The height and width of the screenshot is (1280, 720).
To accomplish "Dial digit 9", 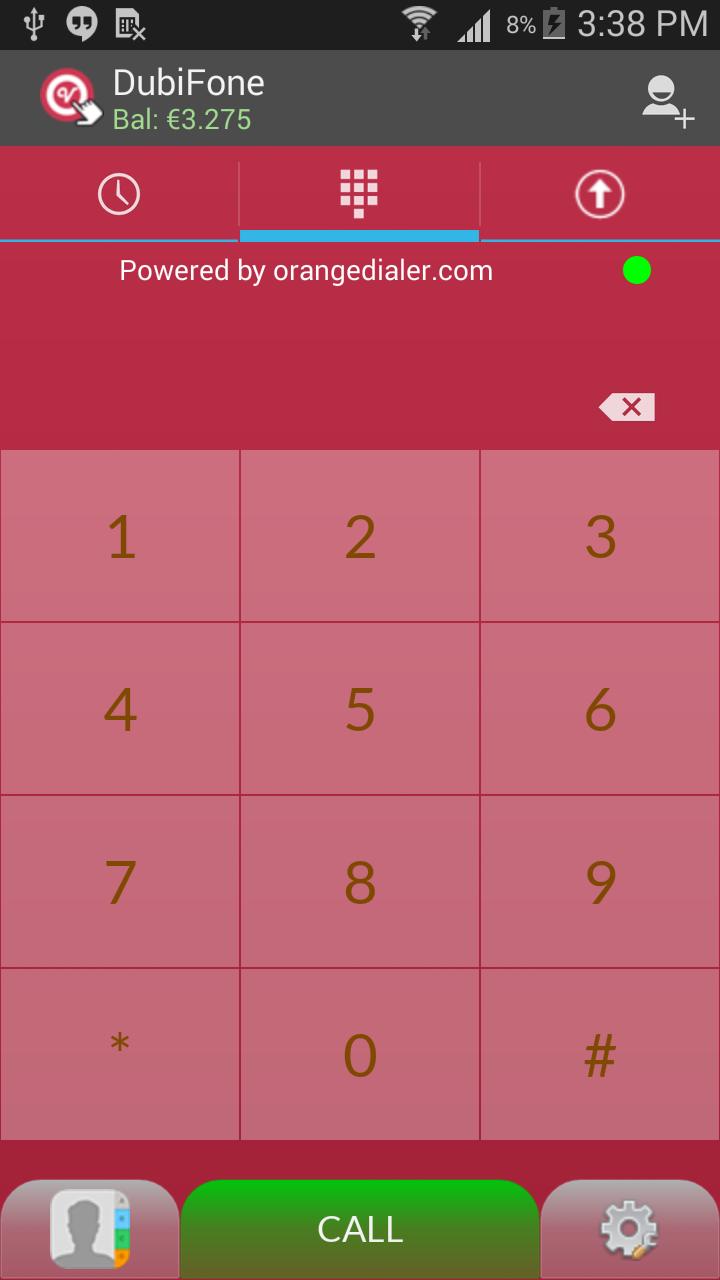I will point(600,882).
